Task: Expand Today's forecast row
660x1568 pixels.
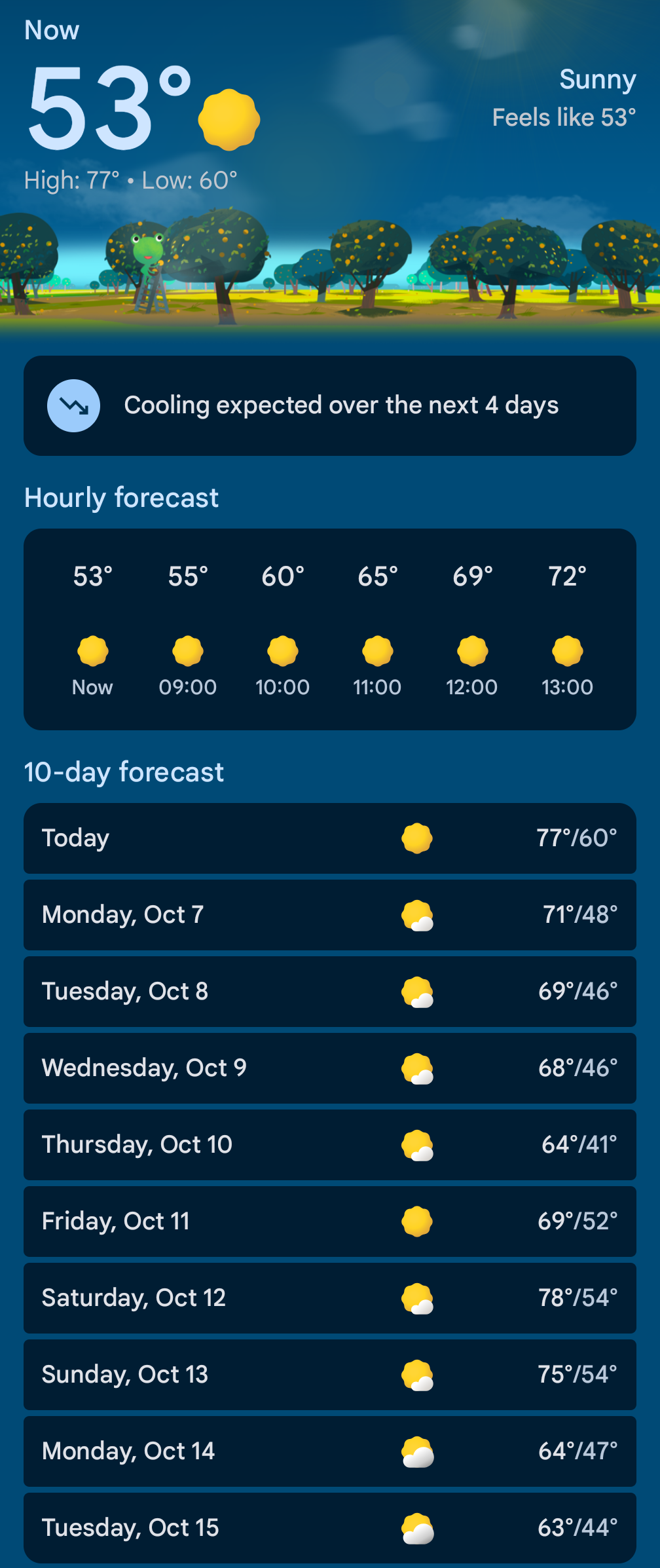Action: click(330, 838)
